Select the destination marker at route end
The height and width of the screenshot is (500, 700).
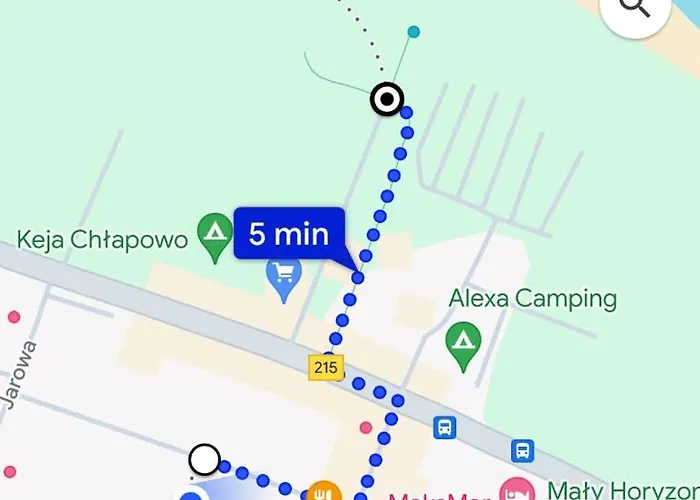tap(387, 99)
